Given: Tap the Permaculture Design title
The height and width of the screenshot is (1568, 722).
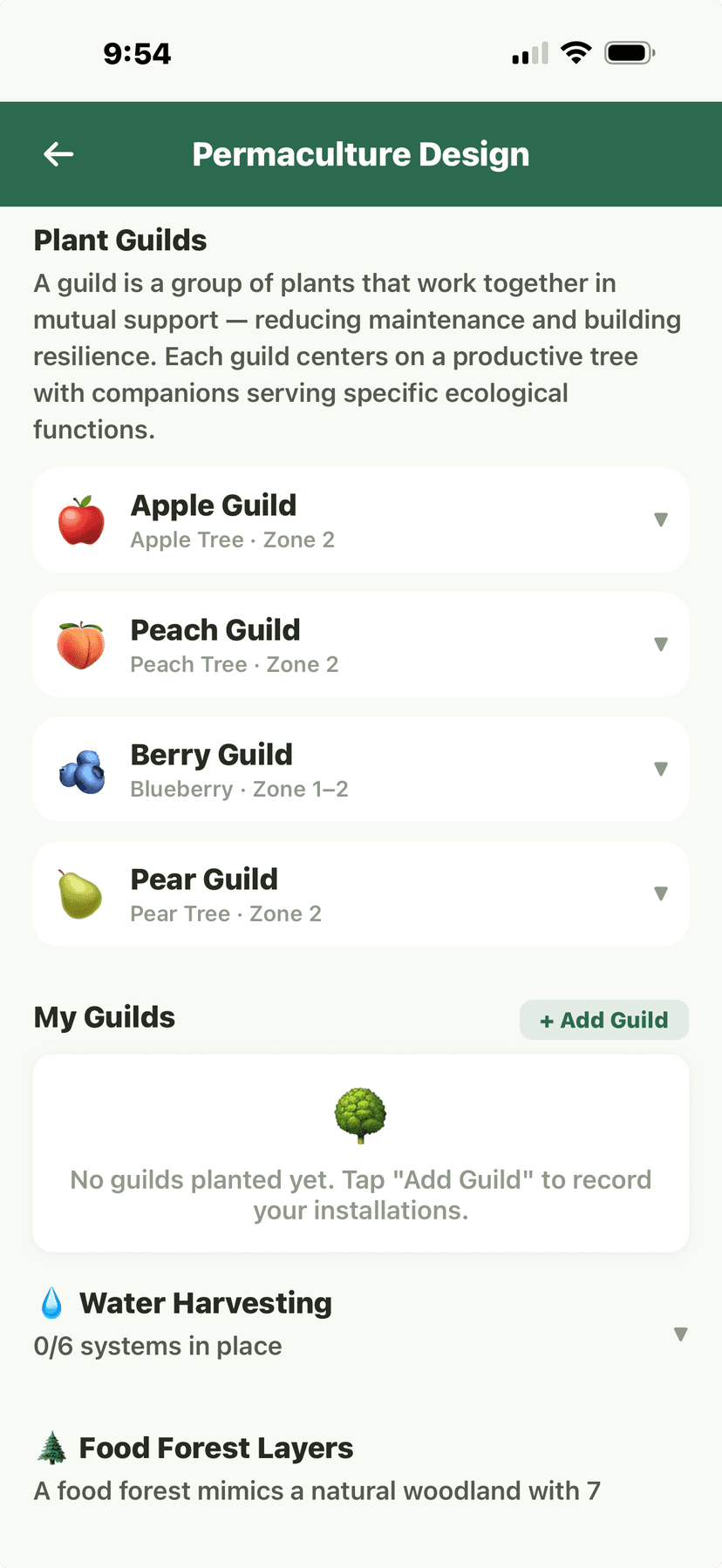Looking at the screenshot, I should [360, 153].
